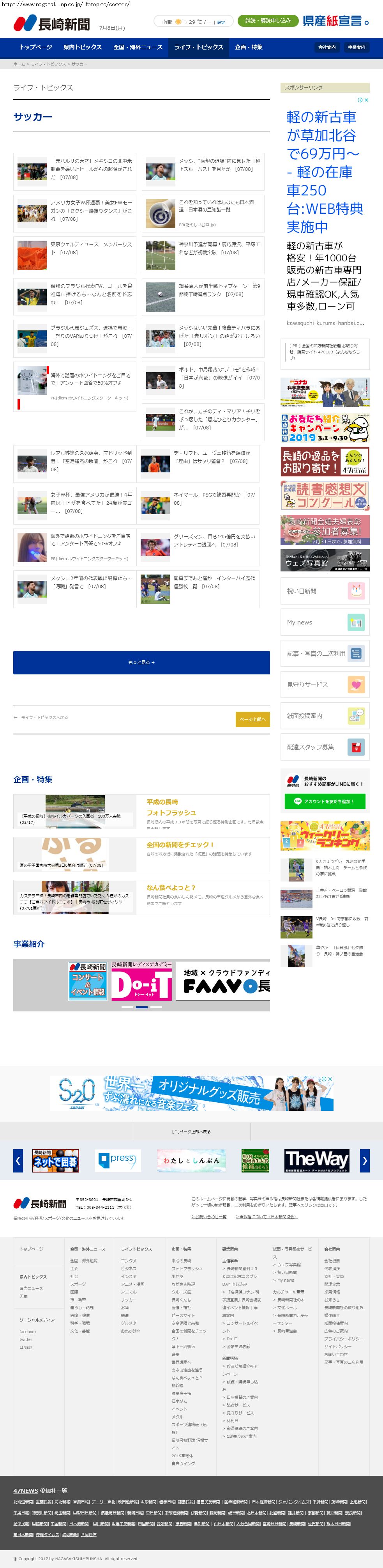Add LINE friend via アカウントを友だち追加

[x=325, y=802]
